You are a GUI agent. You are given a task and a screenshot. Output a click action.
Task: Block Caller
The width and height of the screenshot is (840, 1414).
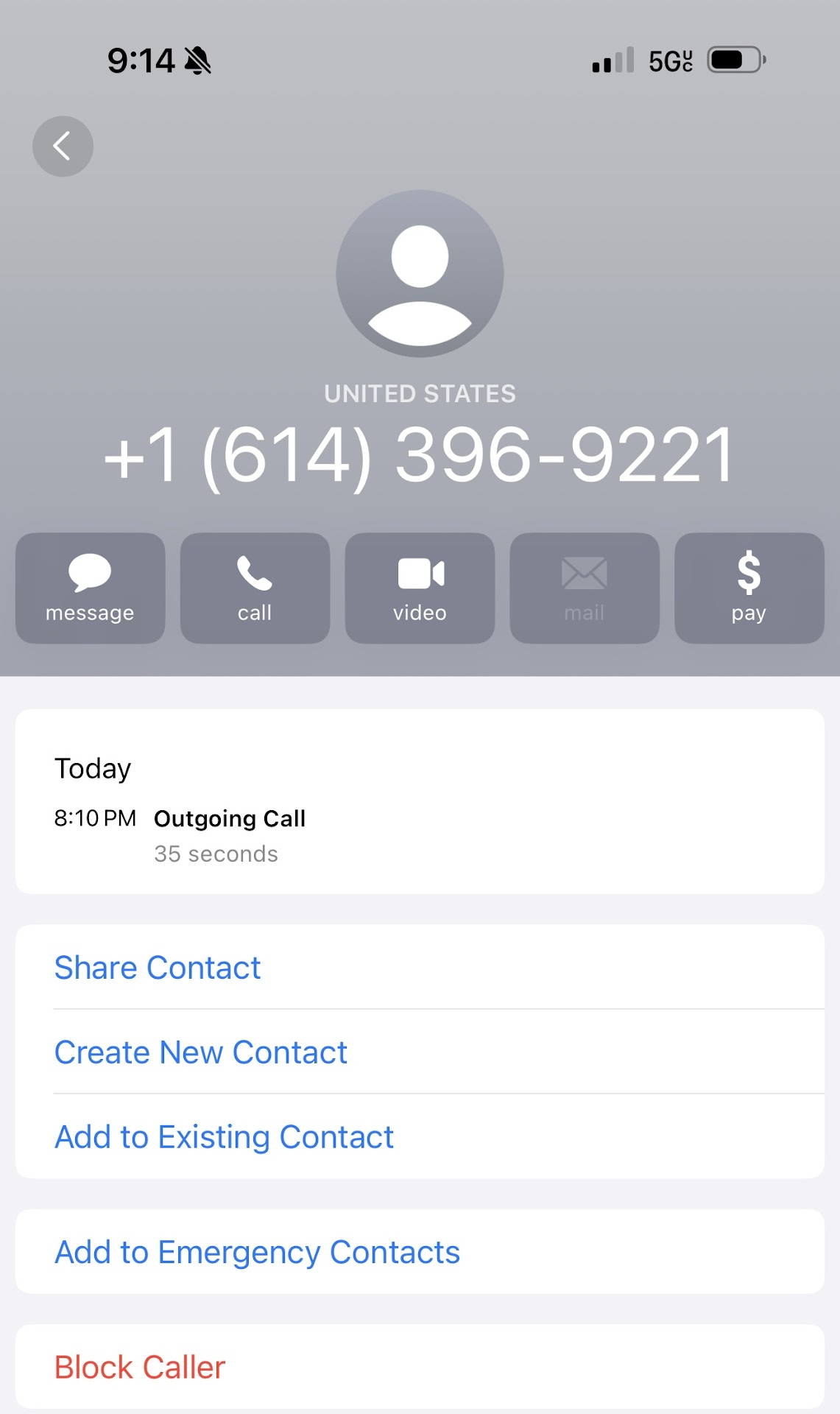[140, 1367]
